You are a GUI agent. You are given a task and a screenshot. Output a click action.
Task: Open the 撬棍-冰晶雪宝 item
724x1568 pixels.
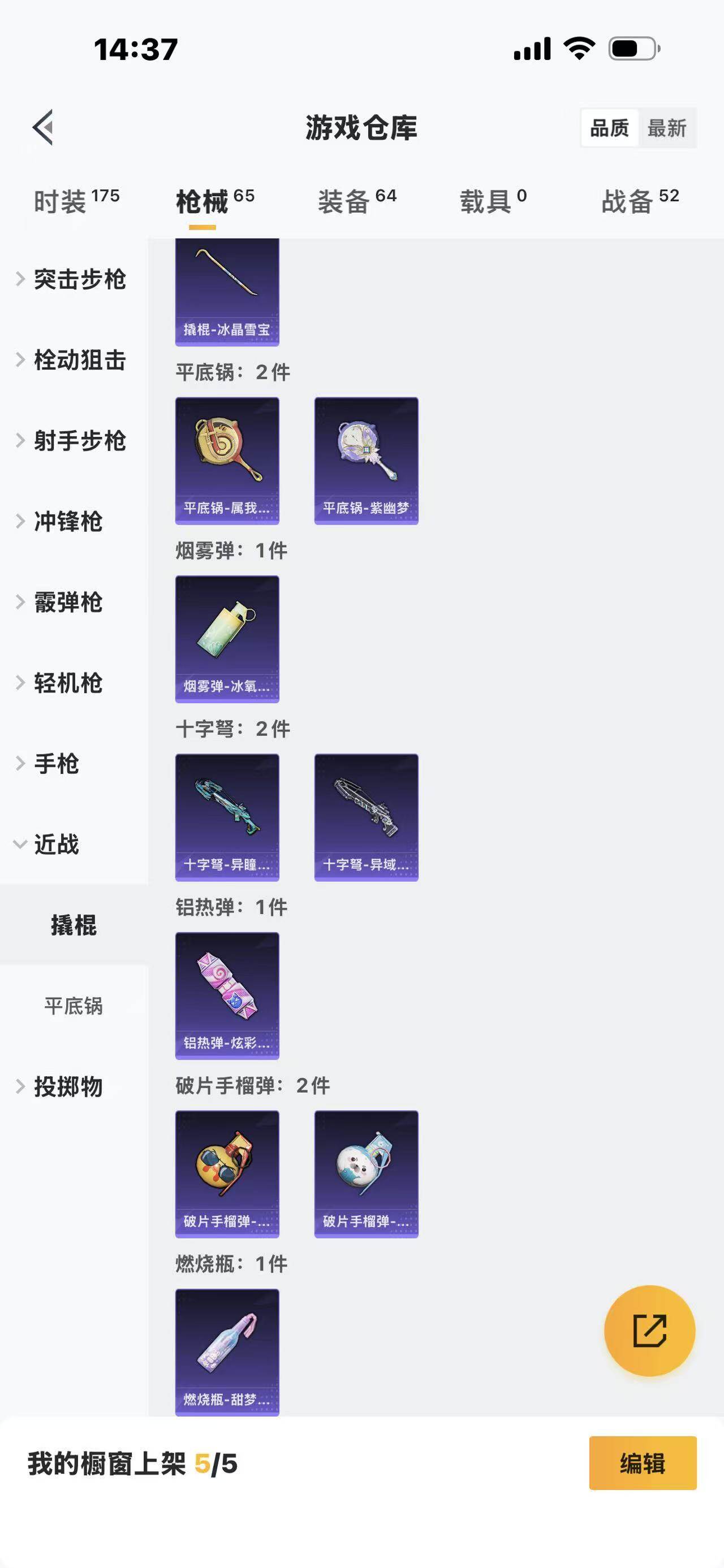(x=227, y=291)
